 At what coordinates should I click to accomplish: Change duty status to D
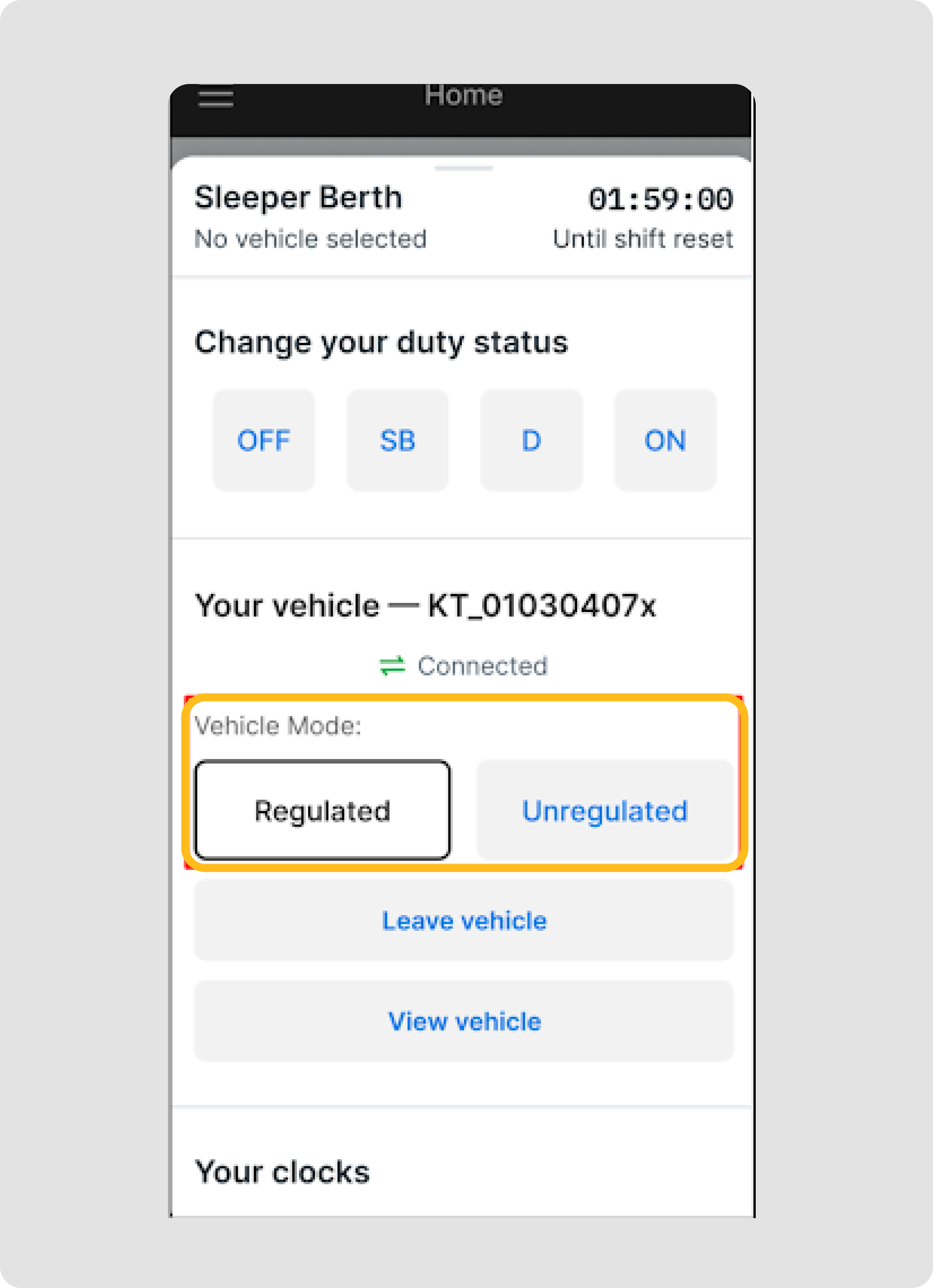click(531, 440)
